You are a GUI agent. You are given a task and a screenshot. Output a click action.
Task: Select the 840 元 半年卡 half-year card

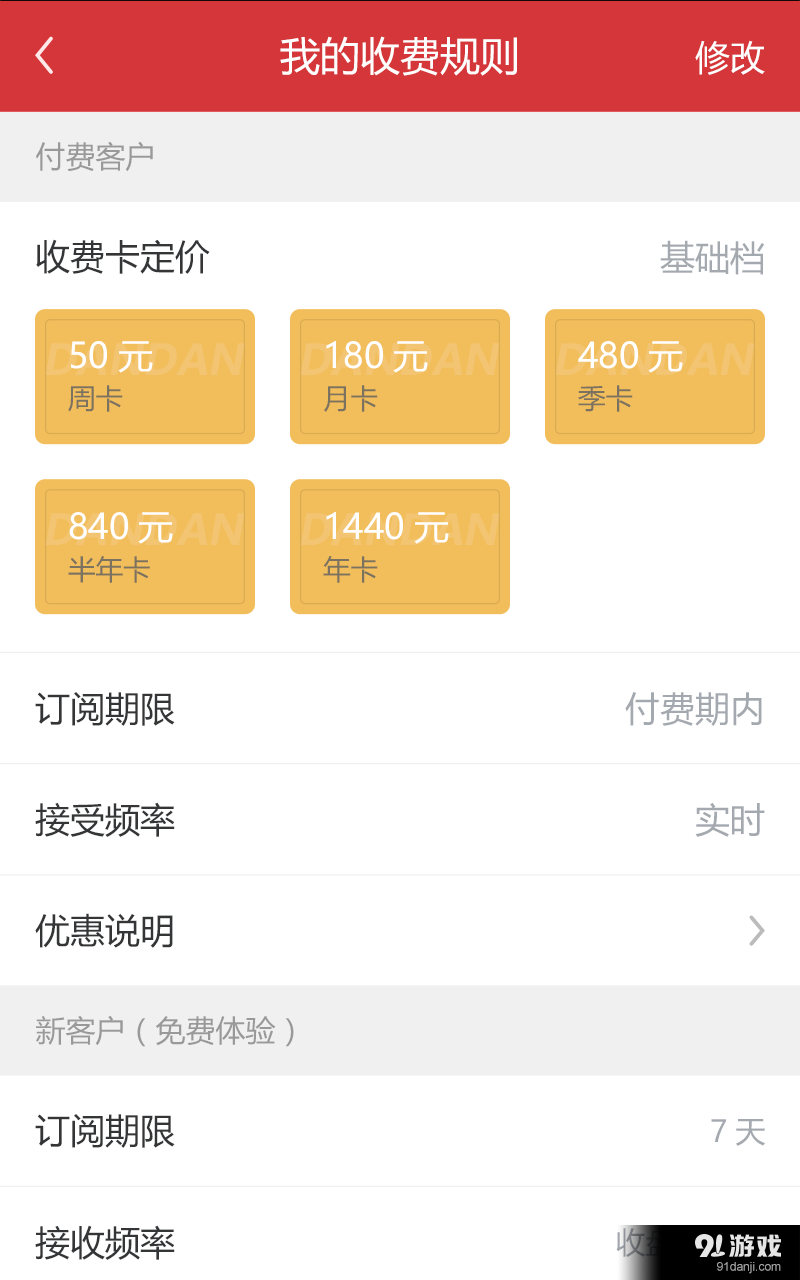pos(144,546)
